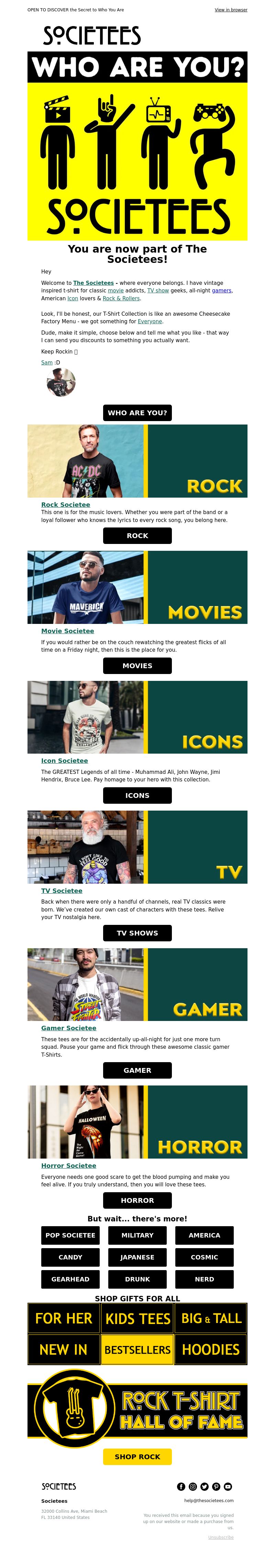275x1568 pixels.
Task: Tap the black ROCK button
Action: pos(137,536)
